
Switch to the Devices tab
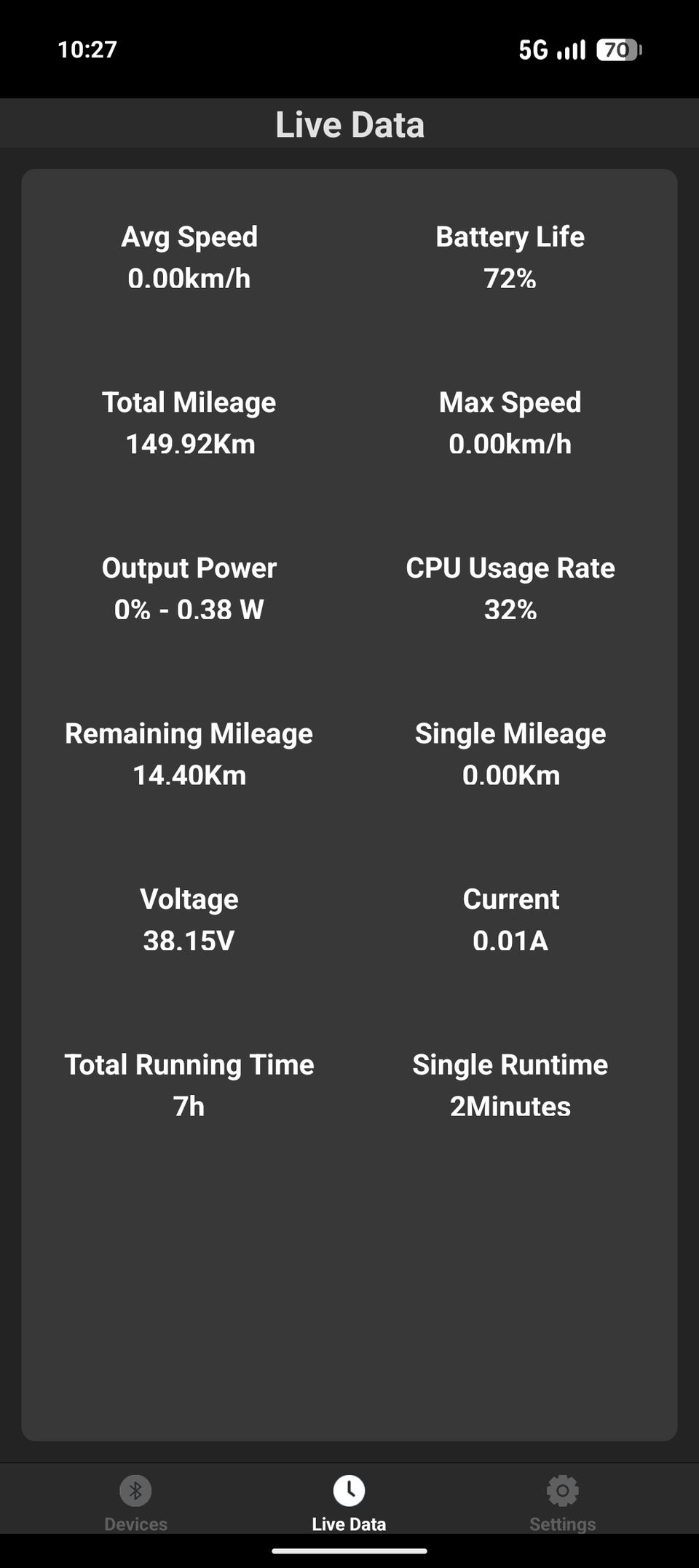click(x=135, y=1502)
